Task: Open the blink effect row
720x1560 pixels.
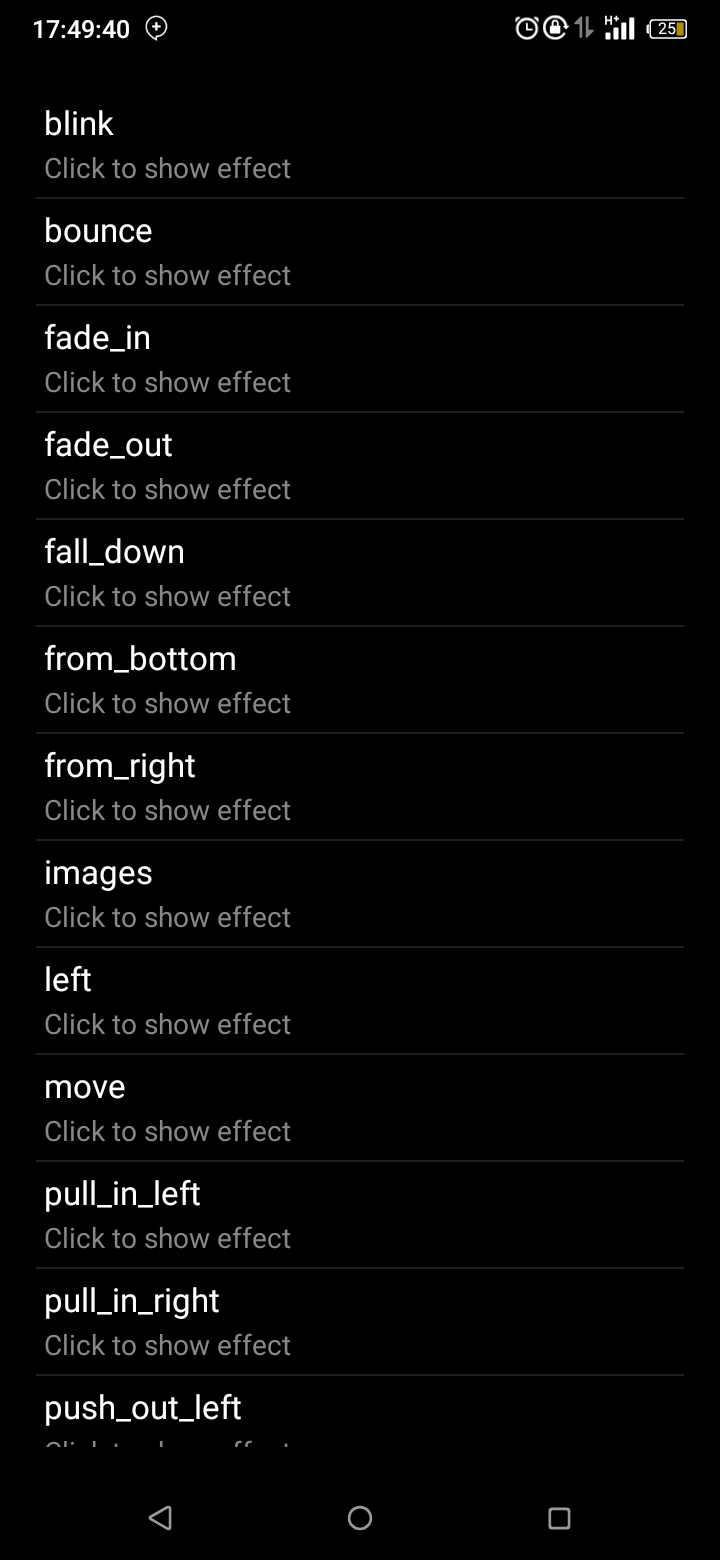Action: click(360, 145)
